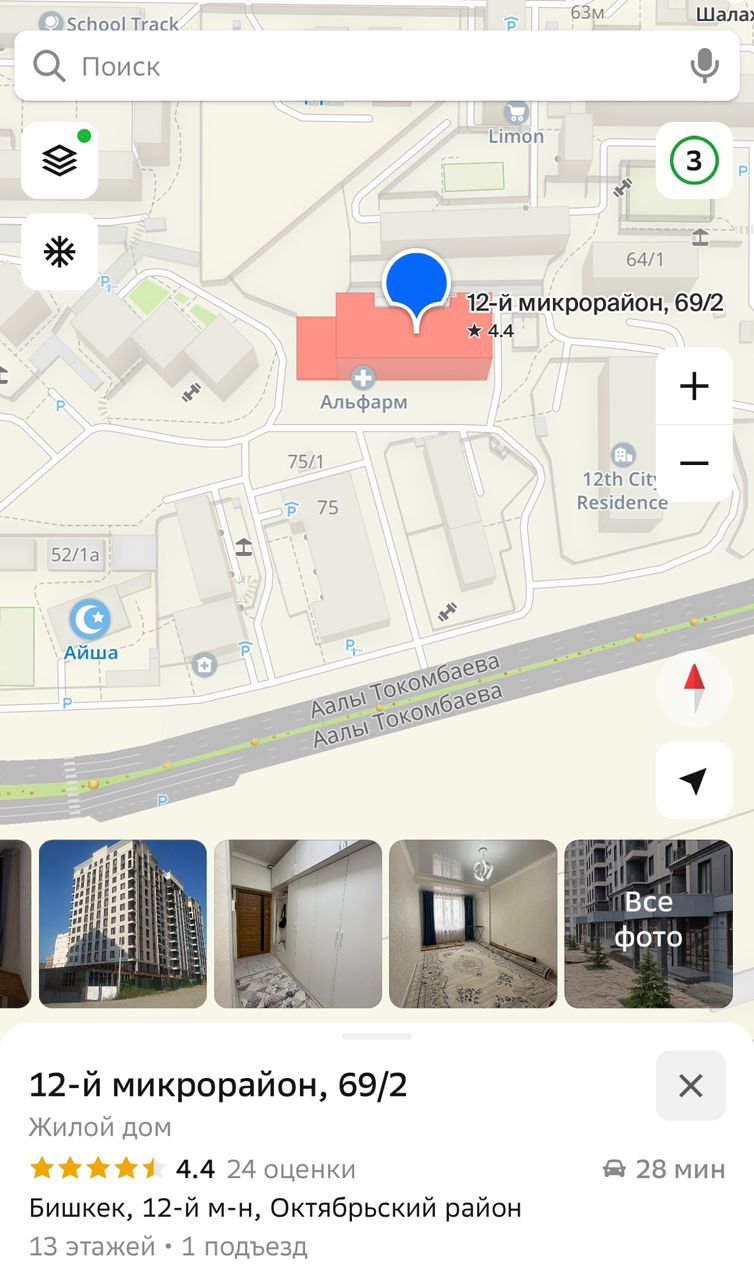Screen dimensions: 754x1280
Task: Close the 12-й микрорайон, 69/2 card
Action: 690,1086
